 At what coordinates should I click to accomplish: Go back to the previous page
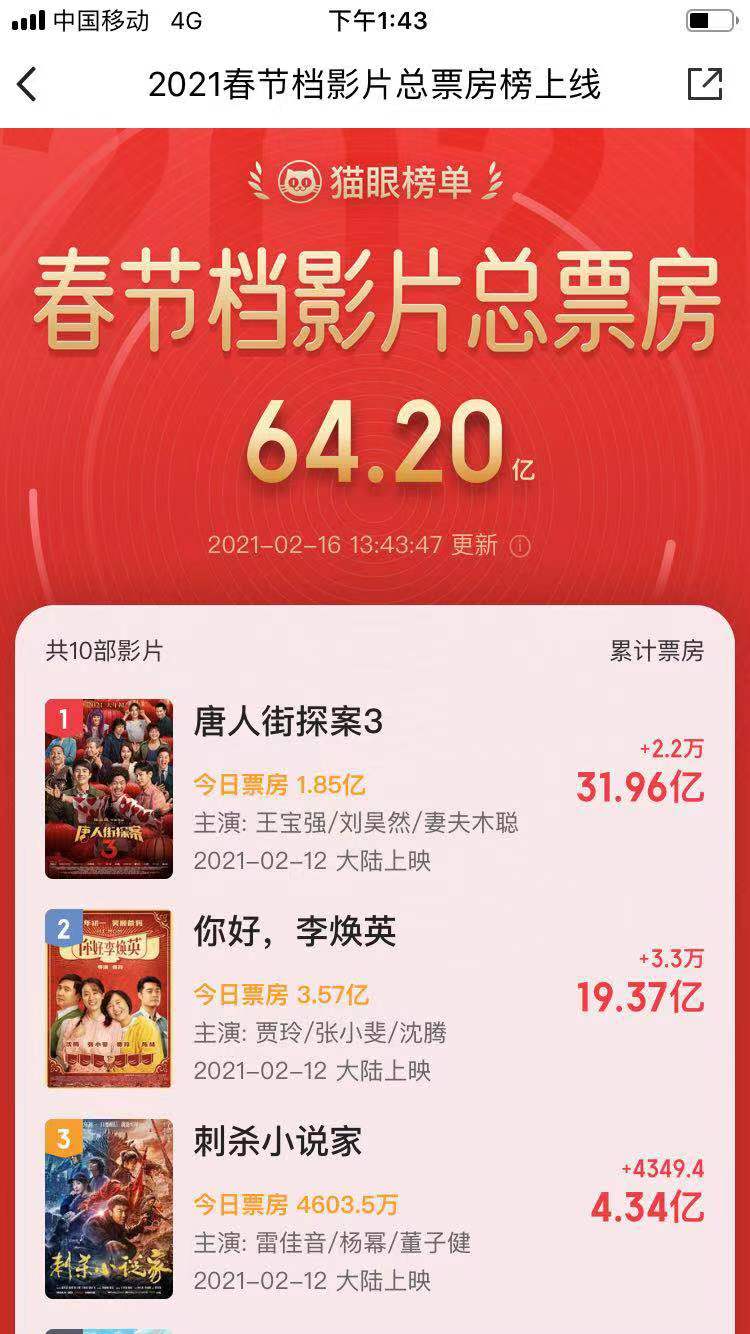(28, 85)
